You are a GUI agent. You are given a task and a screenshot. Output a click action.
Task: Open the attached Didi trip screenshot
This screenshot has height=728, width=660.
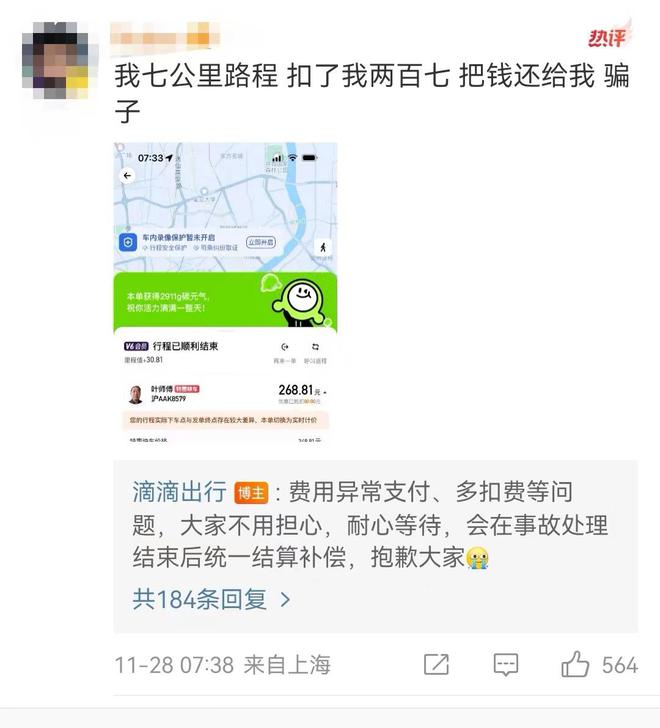tap(225, 292)
